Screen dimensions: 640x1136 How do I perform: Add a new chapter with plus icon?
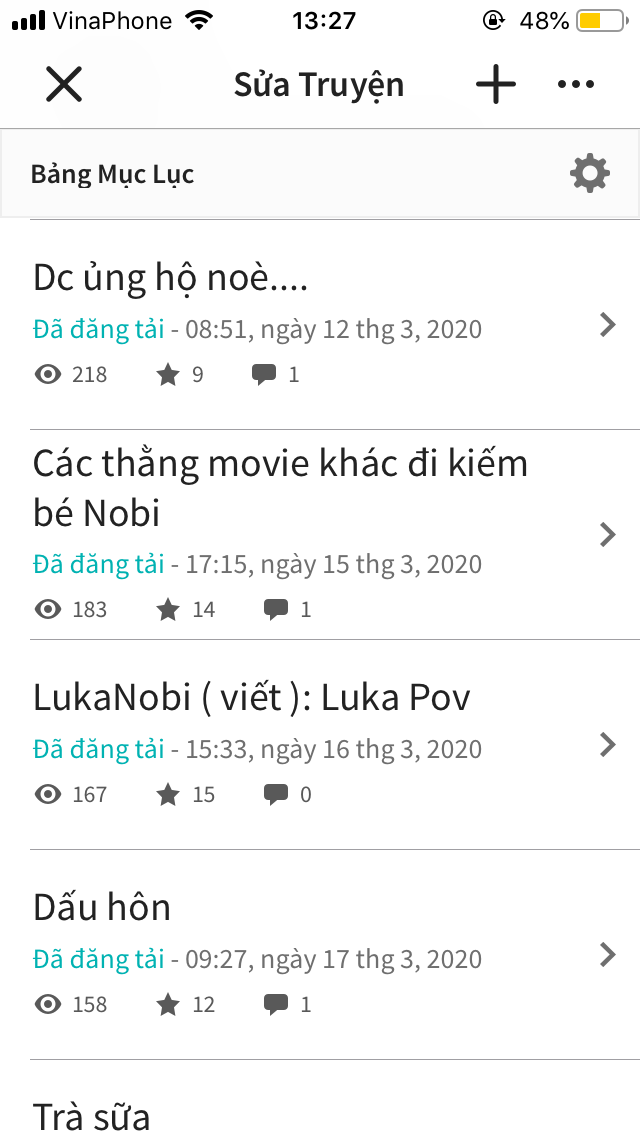(496, 84)
